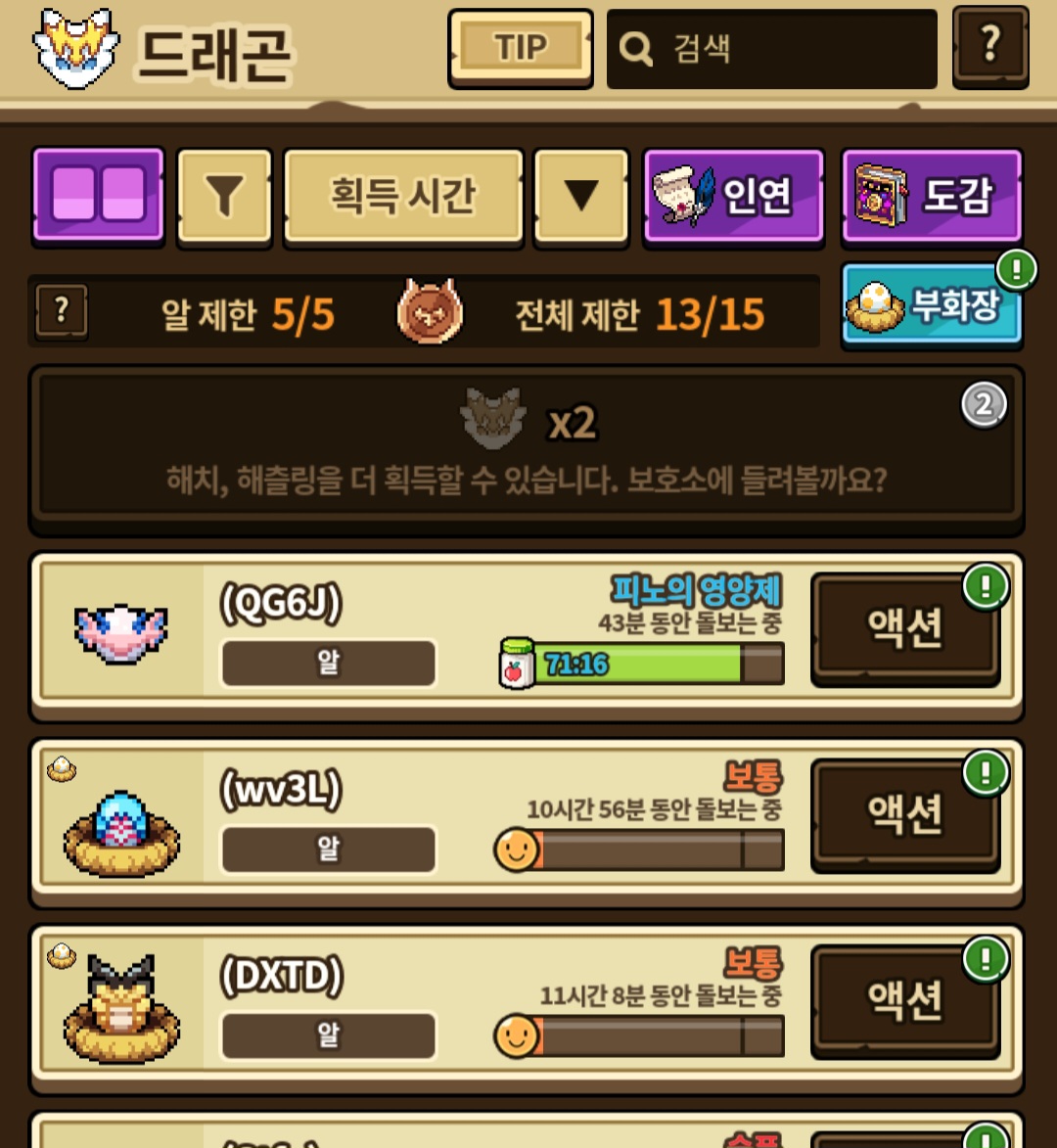Viewport: 1057px width, 1148px height.
Task: Toggle the sort order arrow
Action: pyautogui.click(x=580, y=196)
